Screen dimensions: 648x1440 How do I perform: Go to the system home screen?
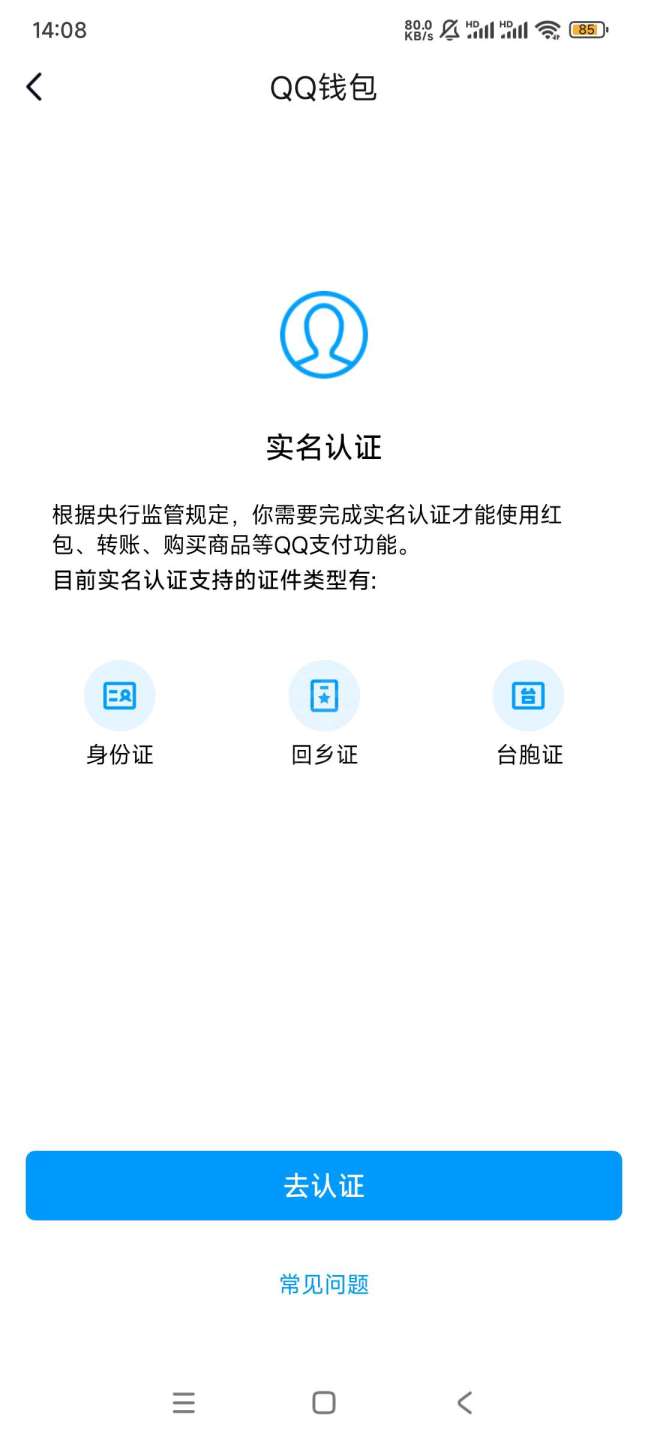pos(324,1403)
